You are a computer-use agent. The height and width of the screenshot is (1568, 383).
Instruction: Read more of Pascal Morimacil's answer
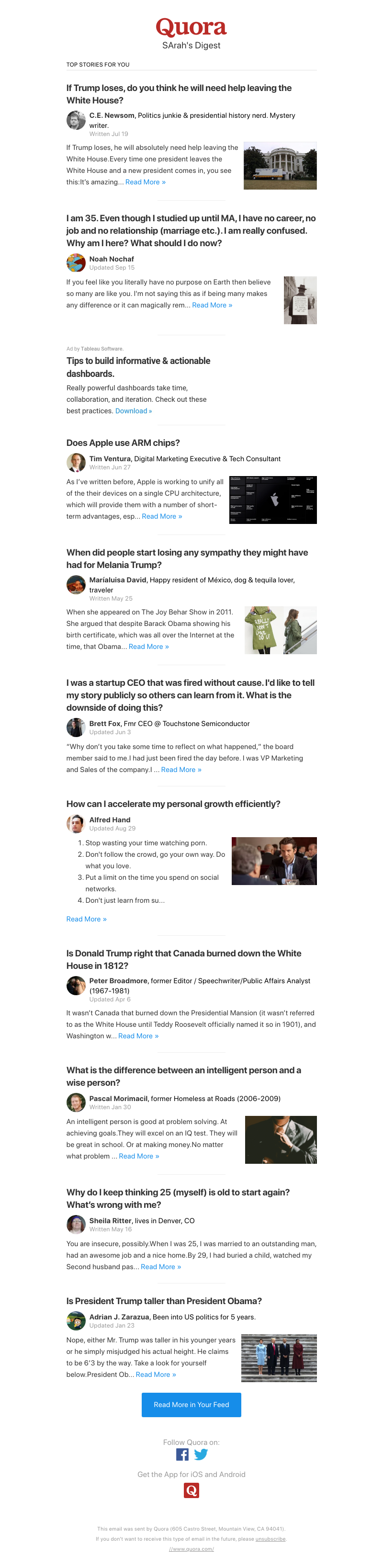pos(139,1156)
